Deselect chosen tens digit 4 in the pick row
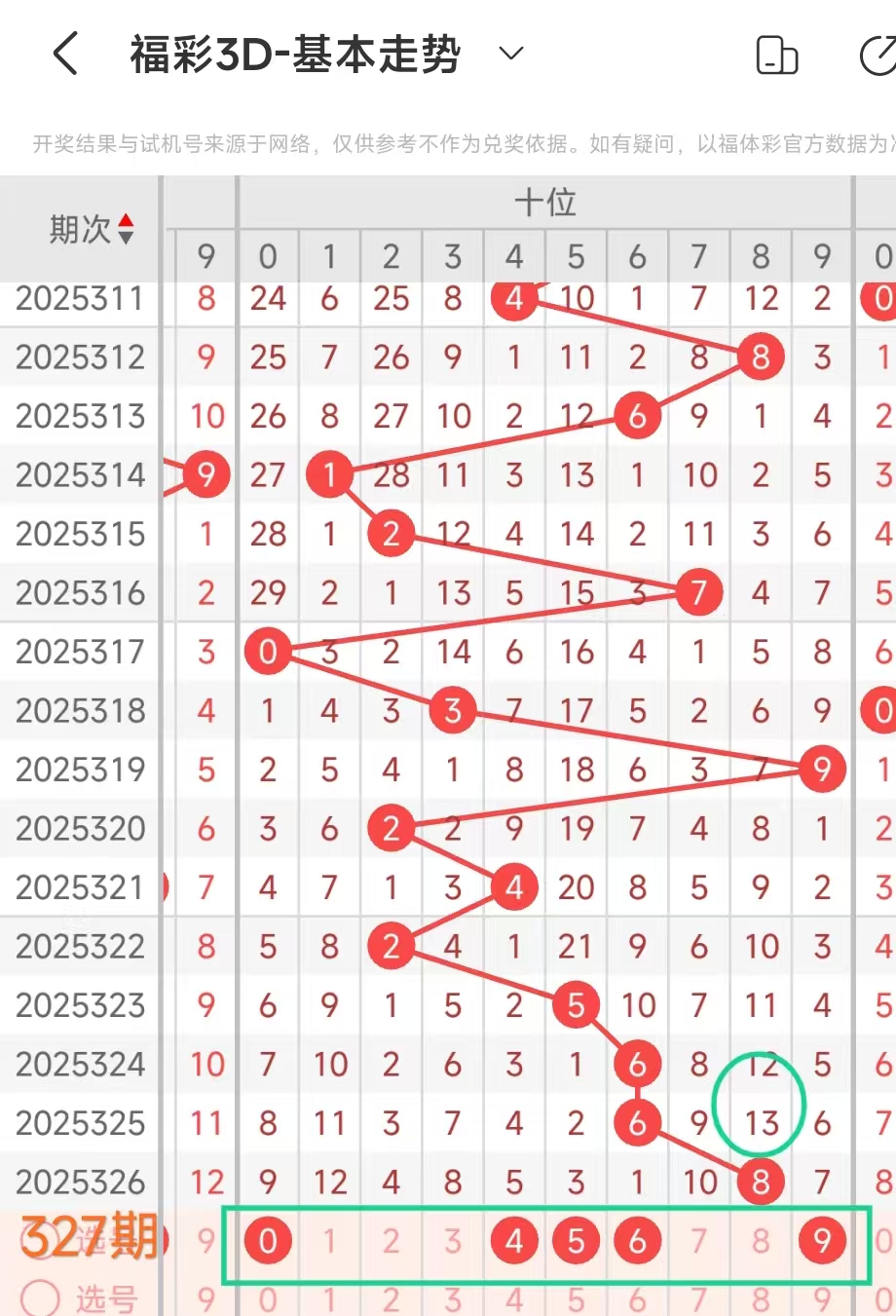 click(x=514, y=1241)
